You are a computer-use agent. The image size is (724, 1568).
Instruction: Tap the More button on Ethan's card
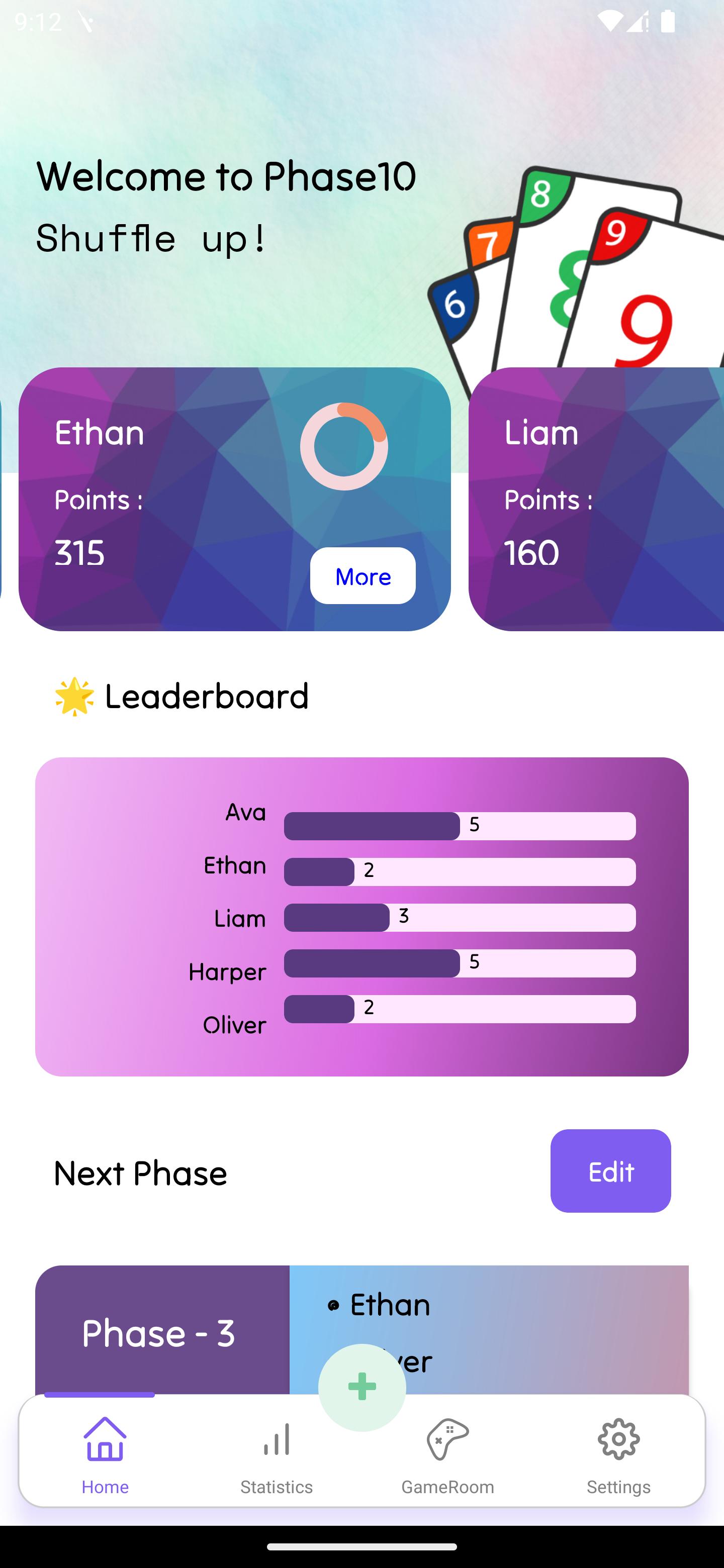click(x=363, y=575)
